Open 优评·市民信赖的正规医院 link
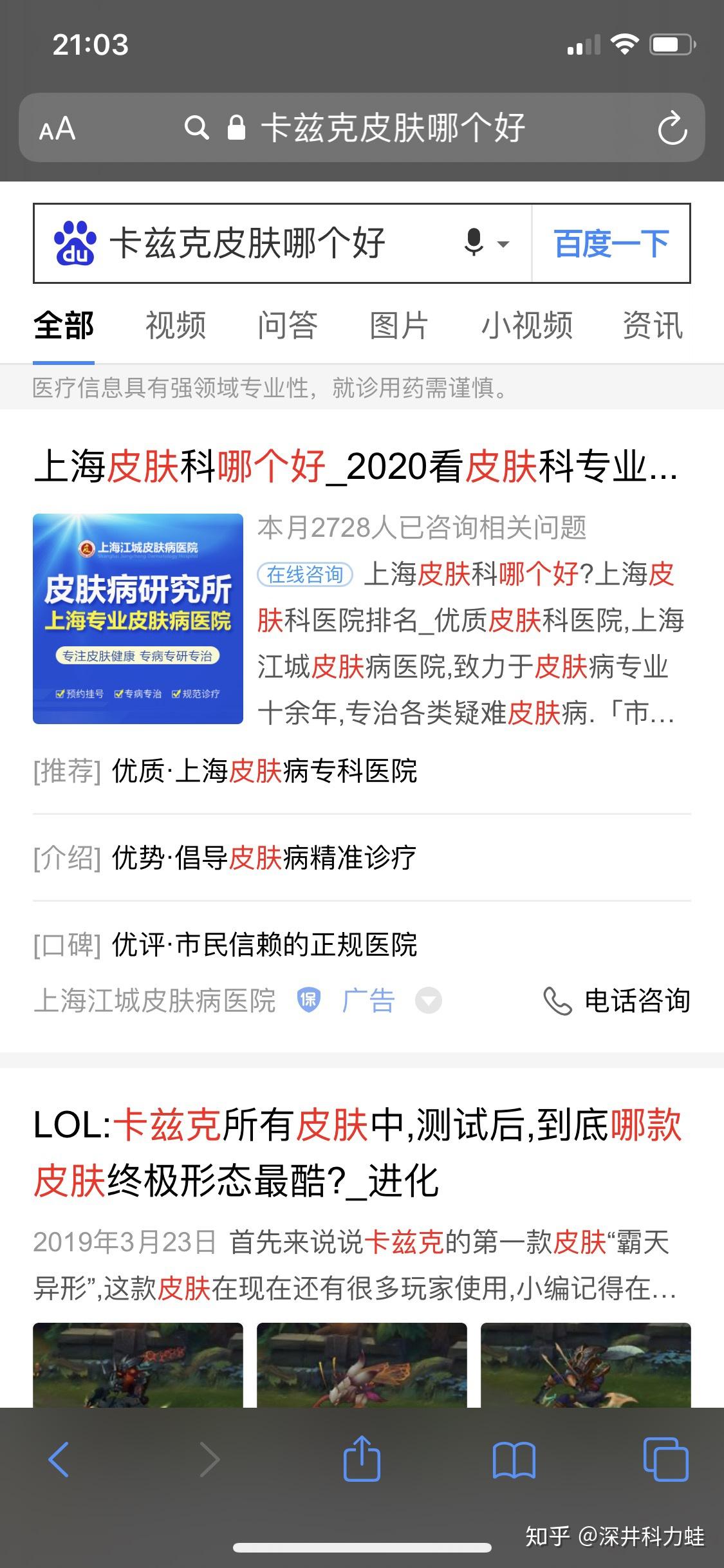 pyautogui.click(x=264, y=944)
